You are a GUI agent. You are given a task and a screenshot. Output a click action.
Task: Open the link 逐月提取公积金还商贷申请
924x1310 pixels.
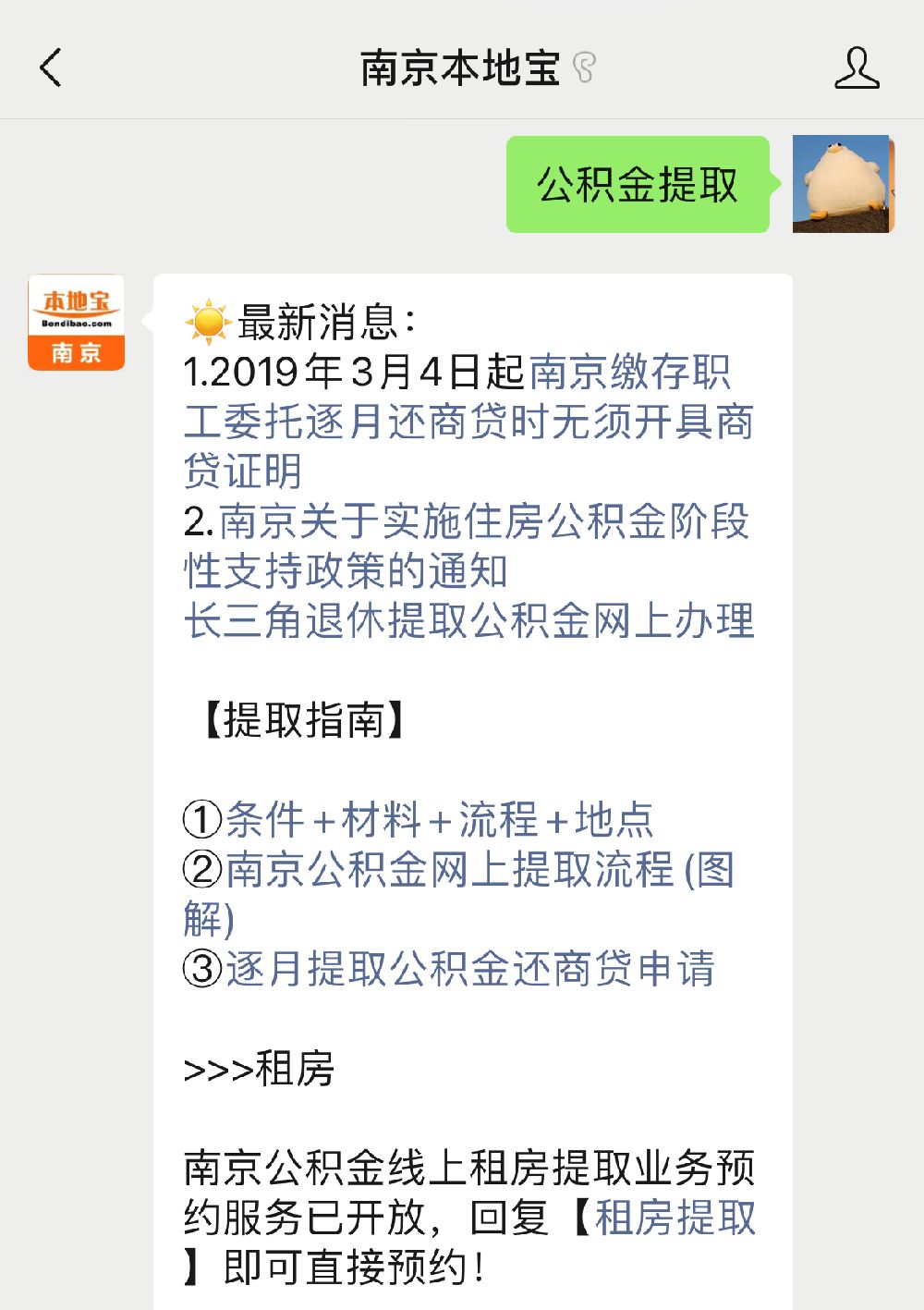click(469, 969)
